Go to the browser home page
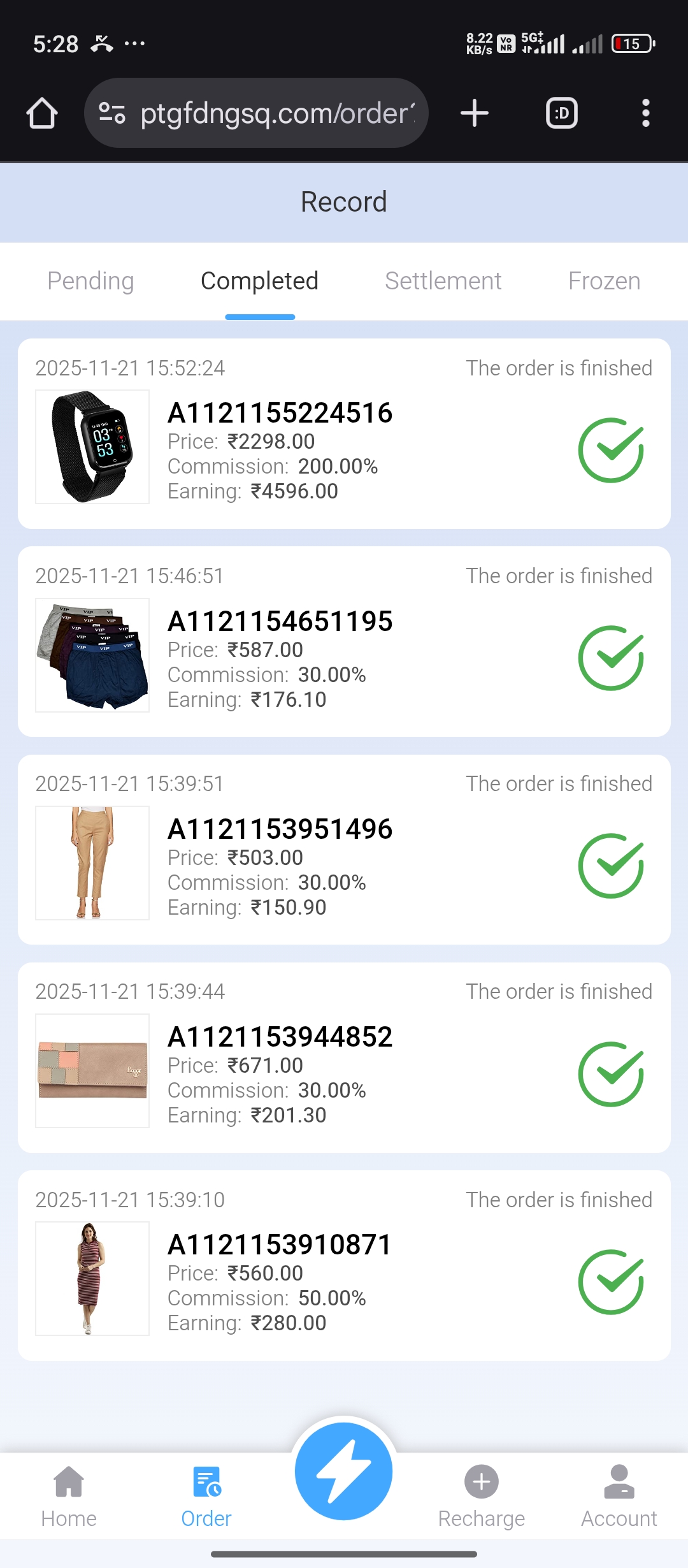 click(x=42, y=113)
